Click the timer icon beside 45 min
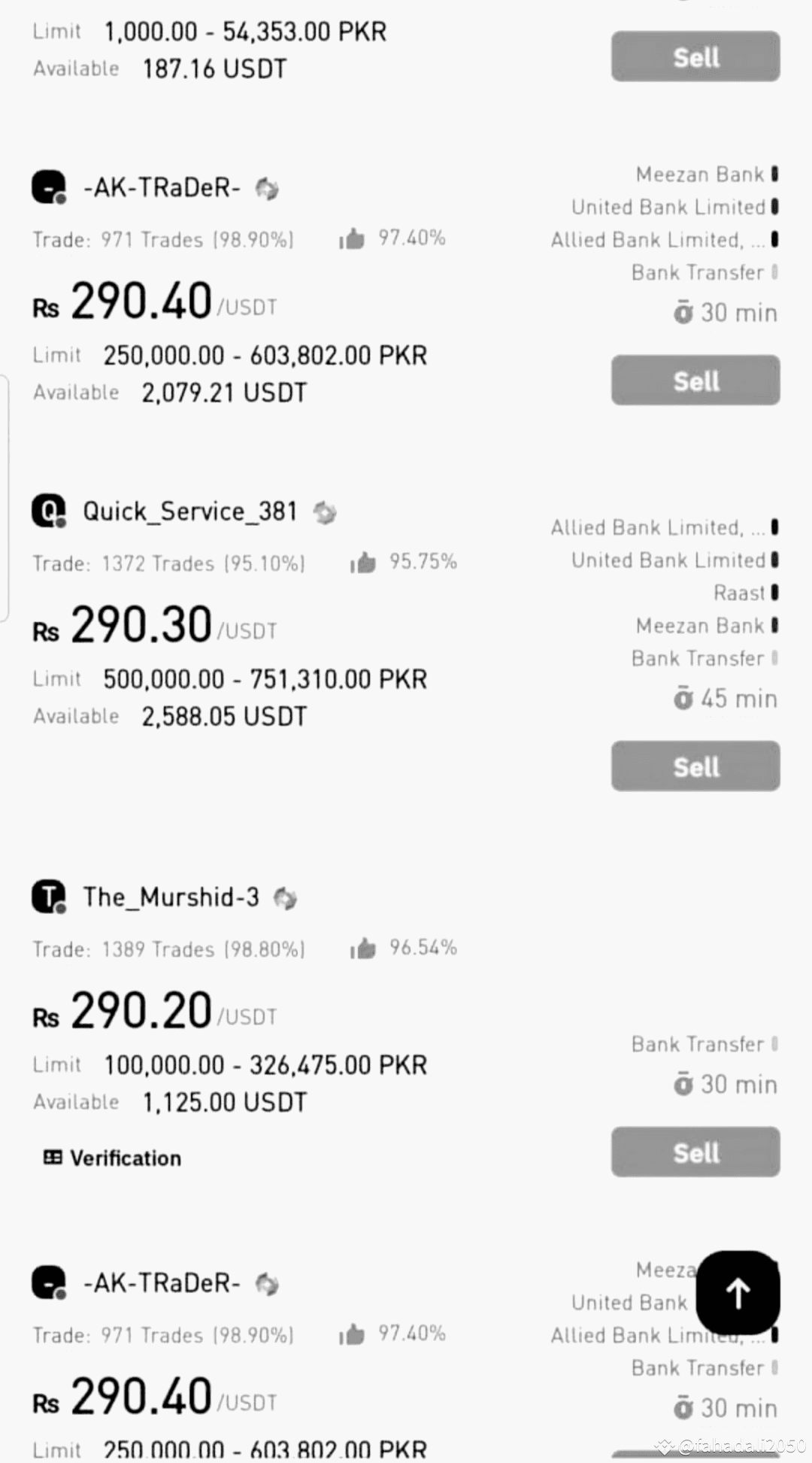The height and width of the screenshot is (1463, 812). [x=683, y=698]
